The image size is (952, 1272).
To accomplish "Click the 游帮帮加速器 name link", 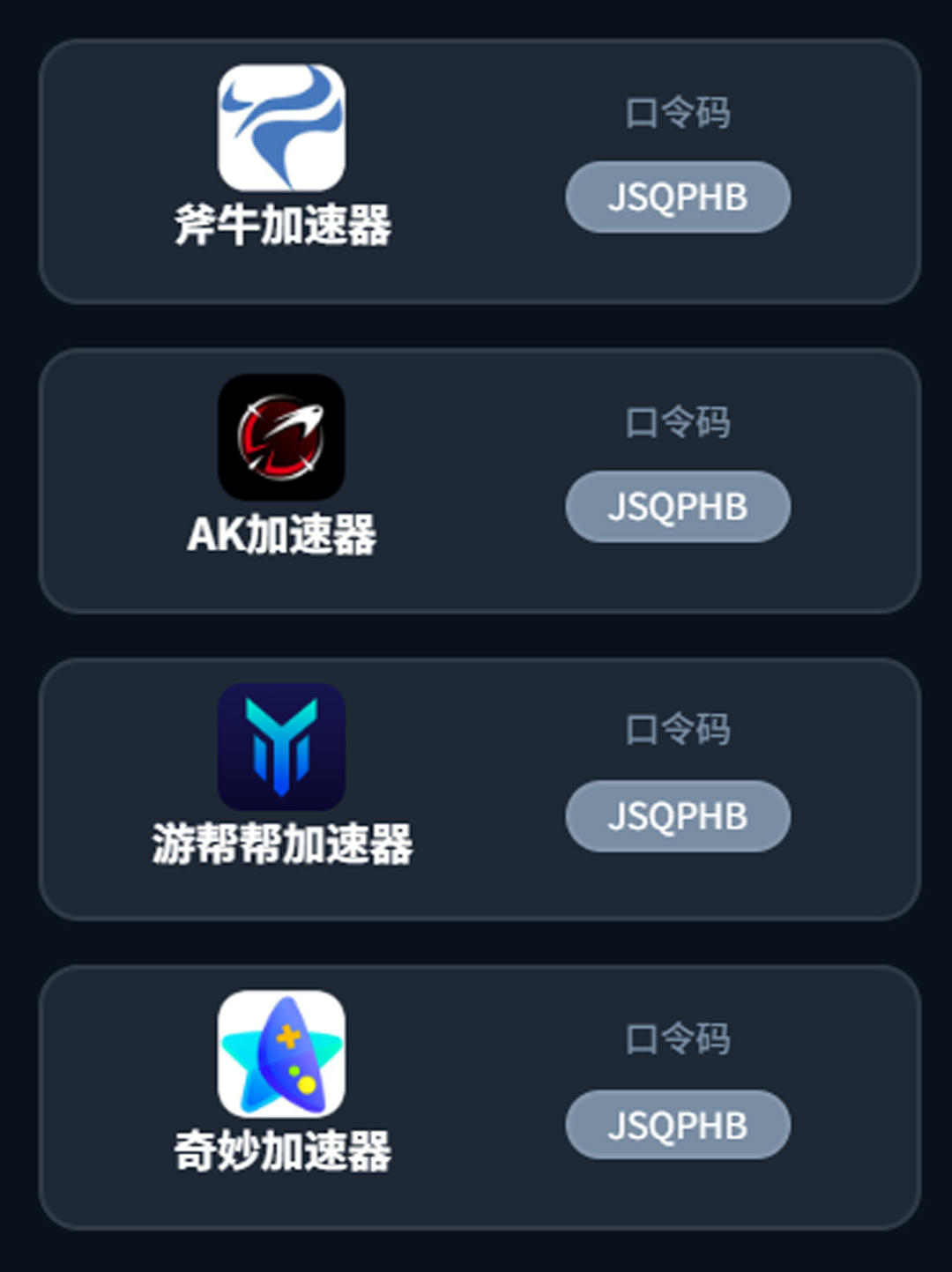I will 282,844.
